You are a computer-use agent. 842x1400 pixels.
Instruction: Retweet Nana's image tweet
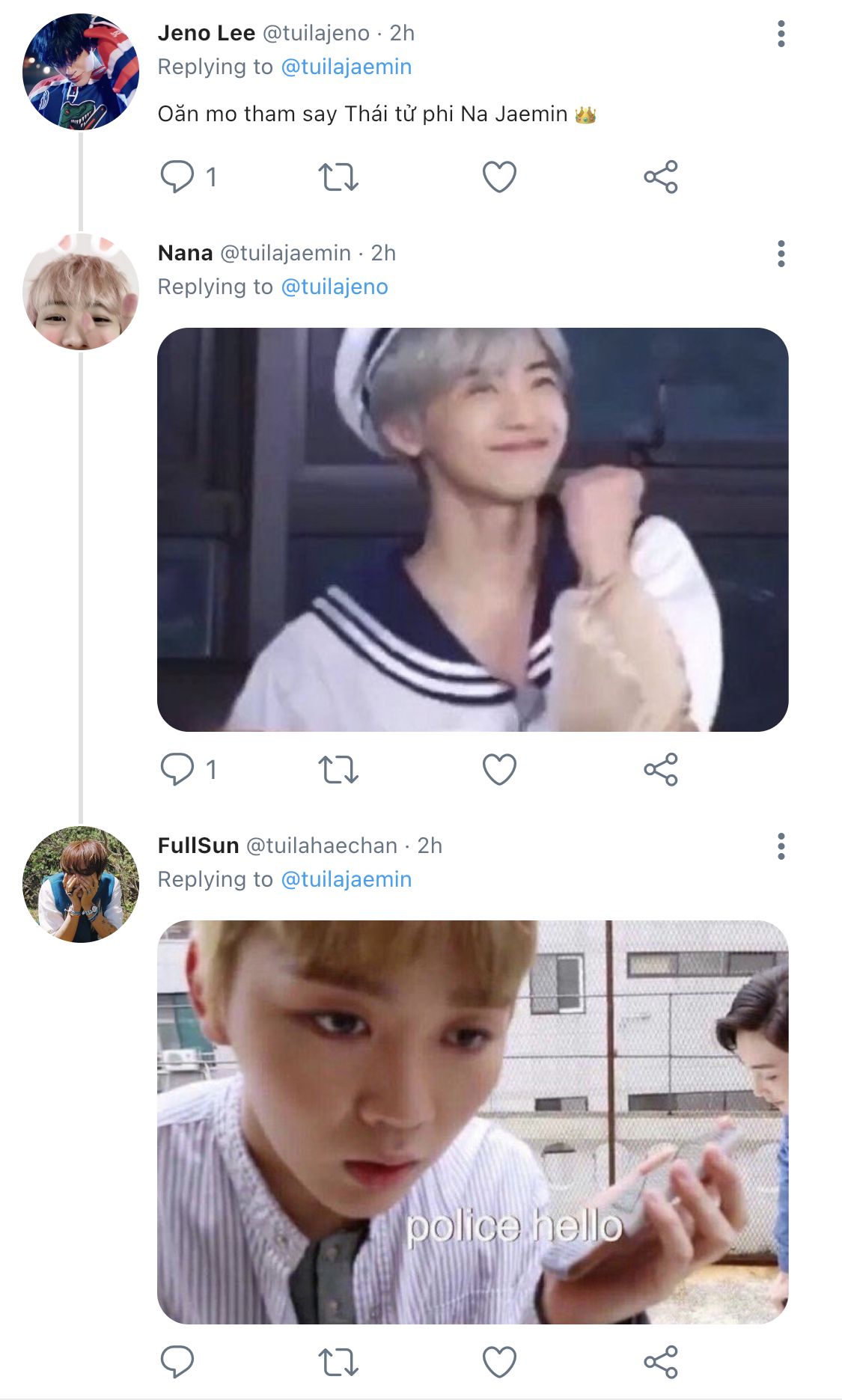[338, 769]
